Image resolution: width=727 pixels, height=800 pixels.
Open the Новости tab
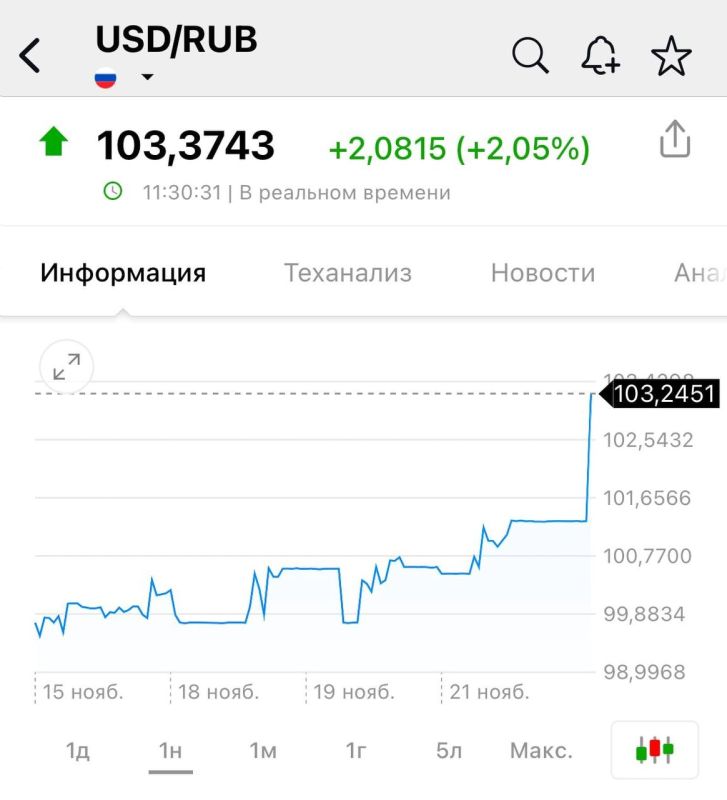[542, 272]
